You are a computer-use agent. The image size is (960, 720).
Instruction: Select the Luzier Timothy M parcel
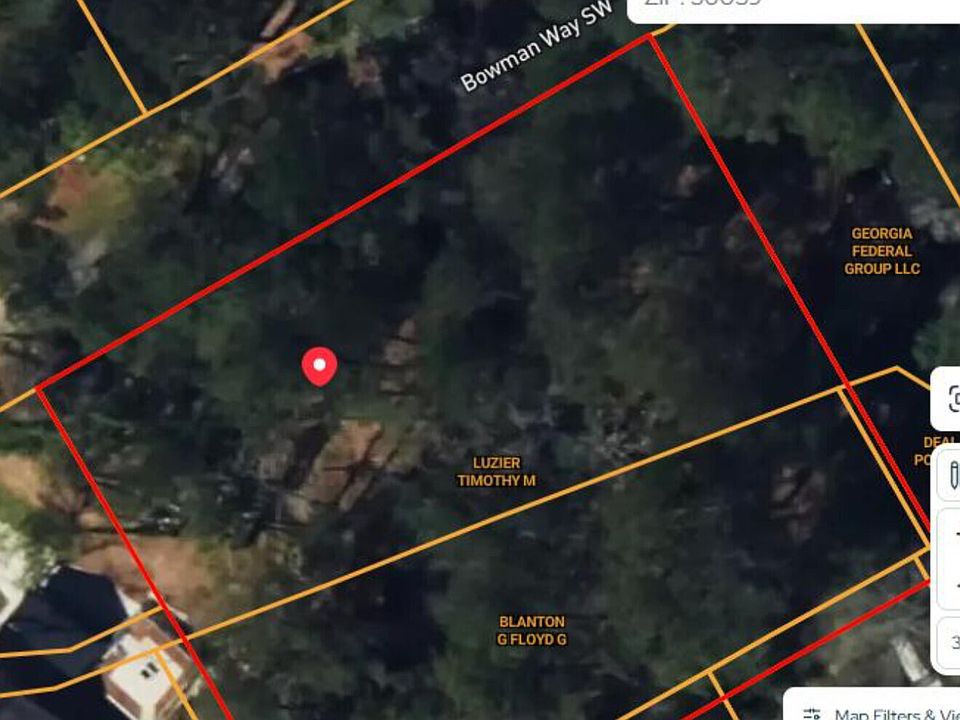point(496,471)
